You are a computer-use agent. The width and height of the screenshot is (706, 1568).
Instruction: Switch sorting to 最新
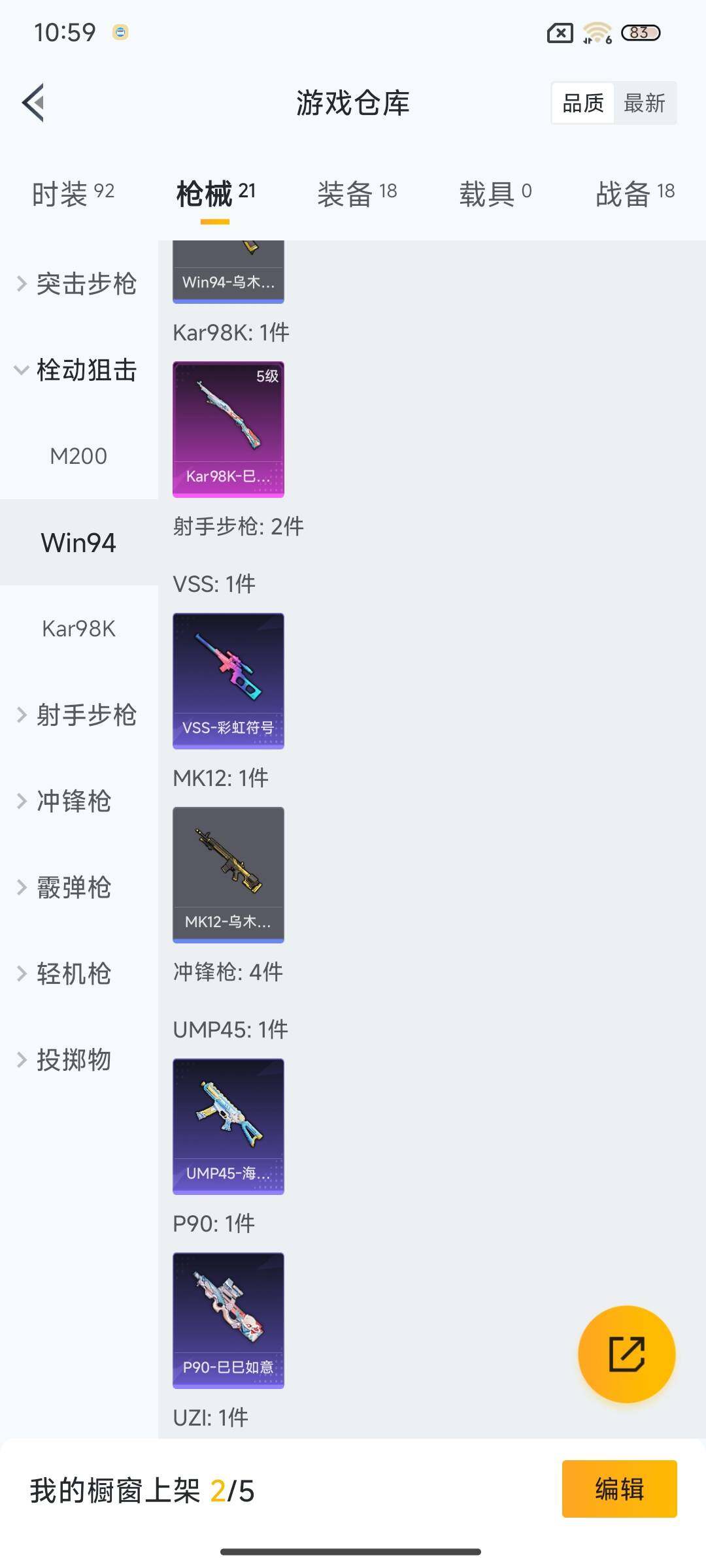pyautogui.click(x=645, y=103)
